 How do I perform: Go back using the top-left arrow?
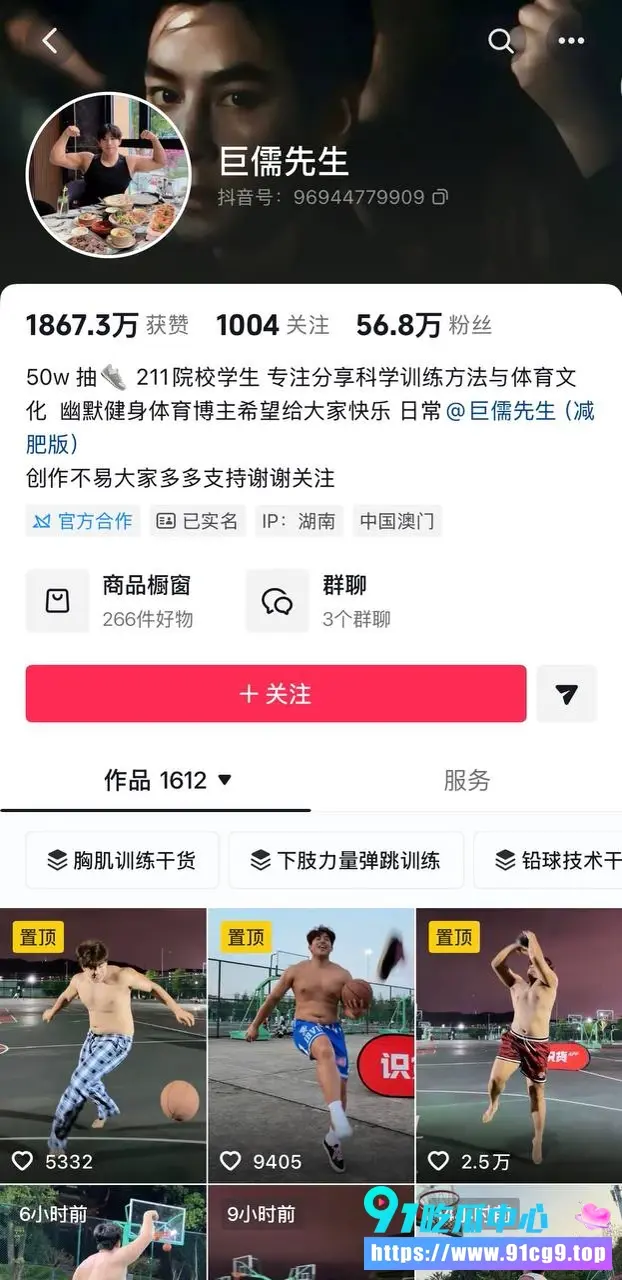(x=49, y=41)
